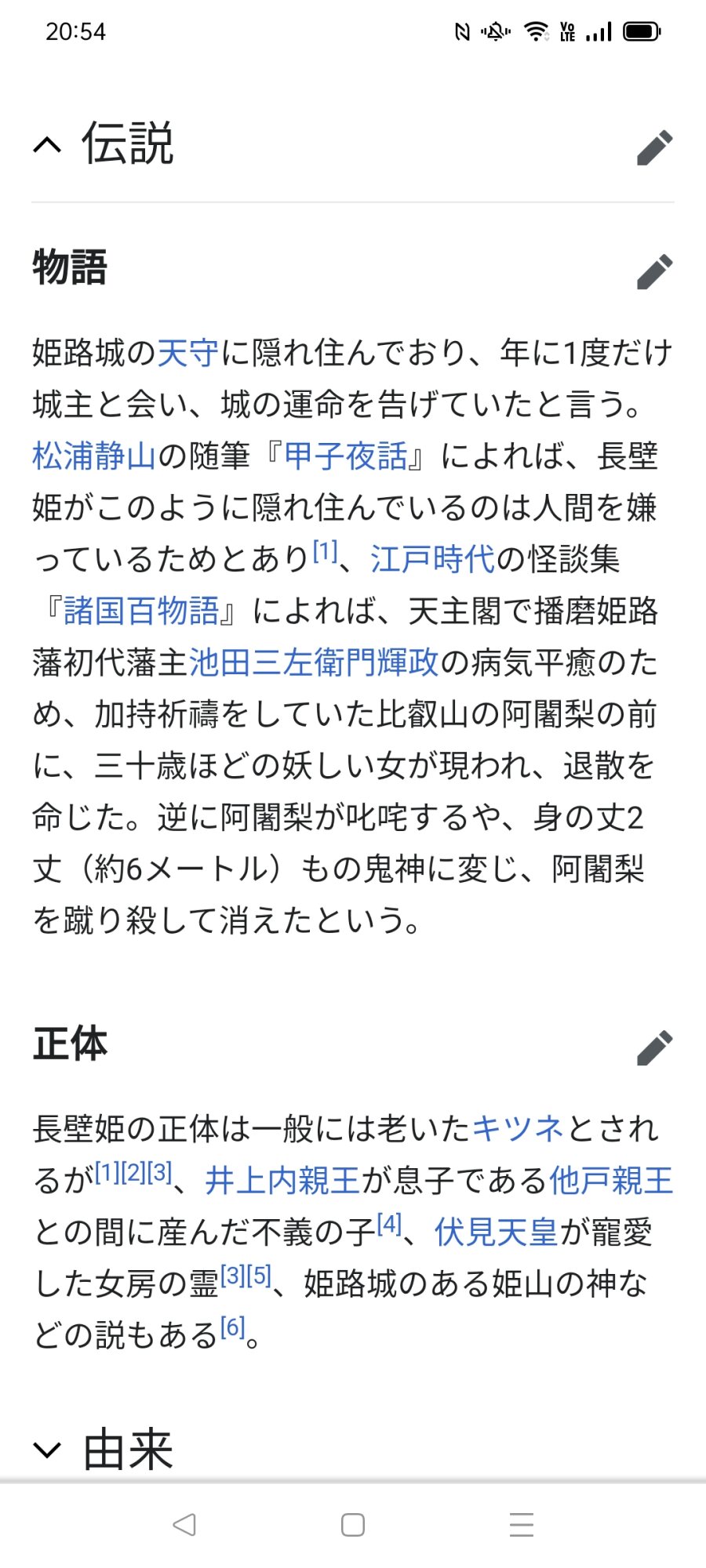Edit the 物語 subsection

pos(654,271)
